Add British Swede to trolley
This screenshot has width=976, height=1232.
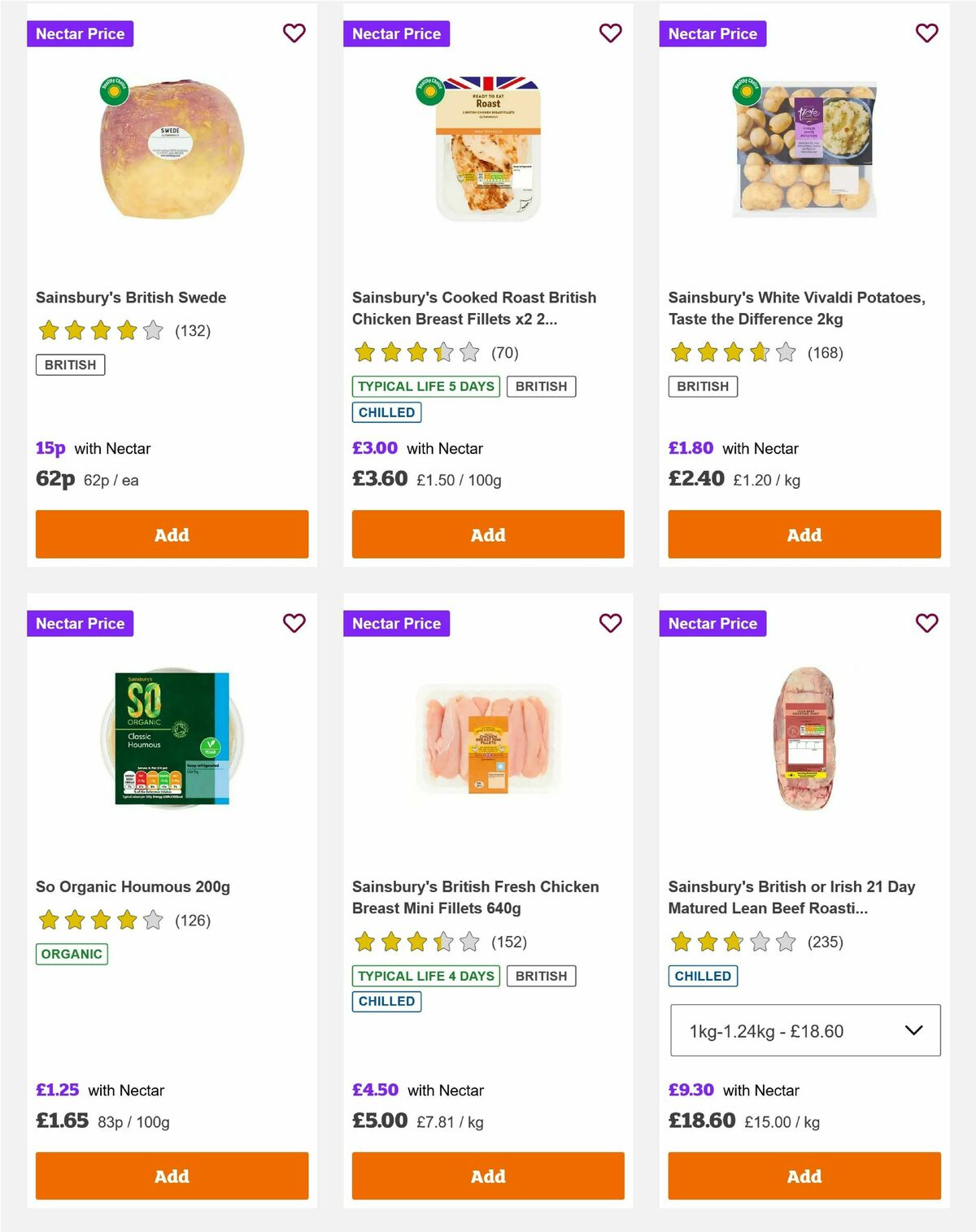point(172,534)
